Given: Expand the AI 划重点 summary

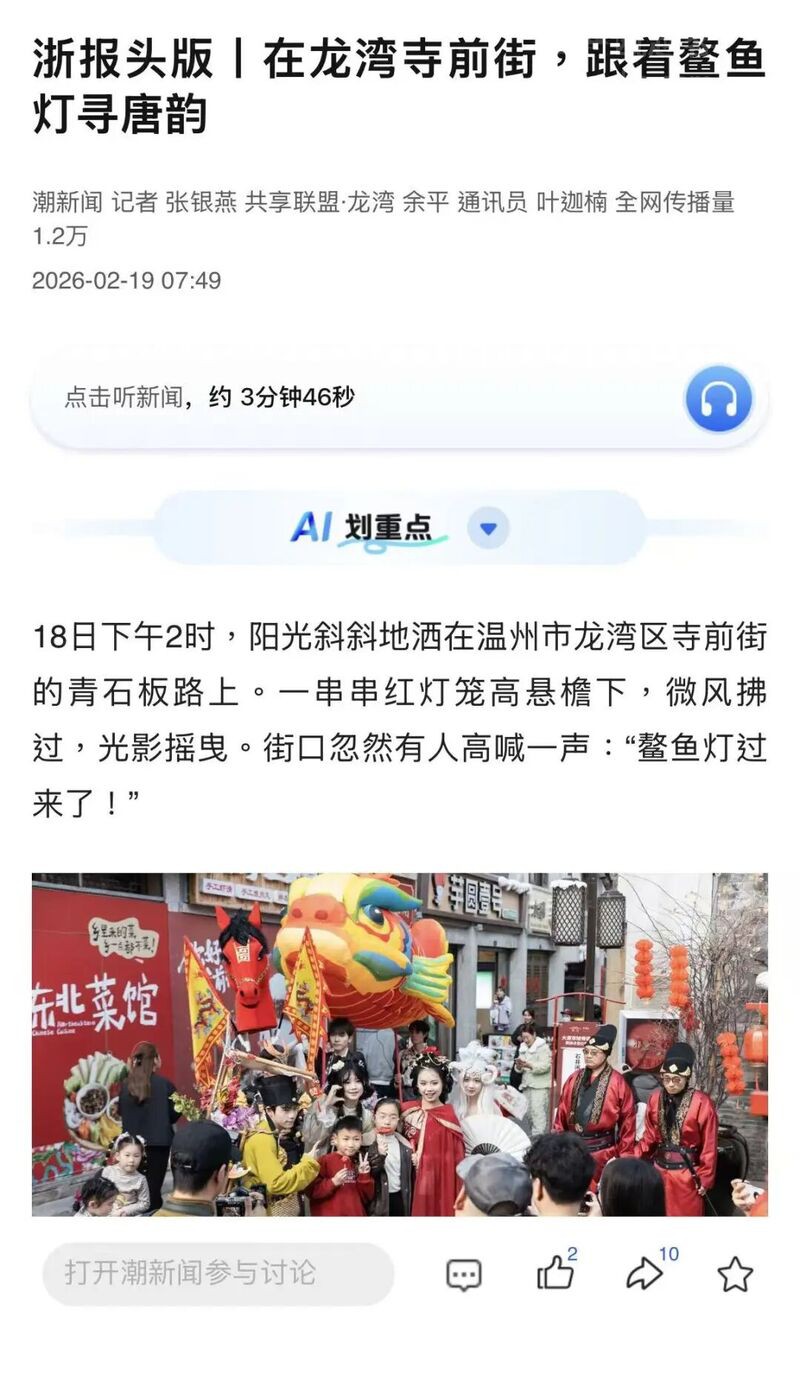Looking at the screenshot, I should 488,528.
